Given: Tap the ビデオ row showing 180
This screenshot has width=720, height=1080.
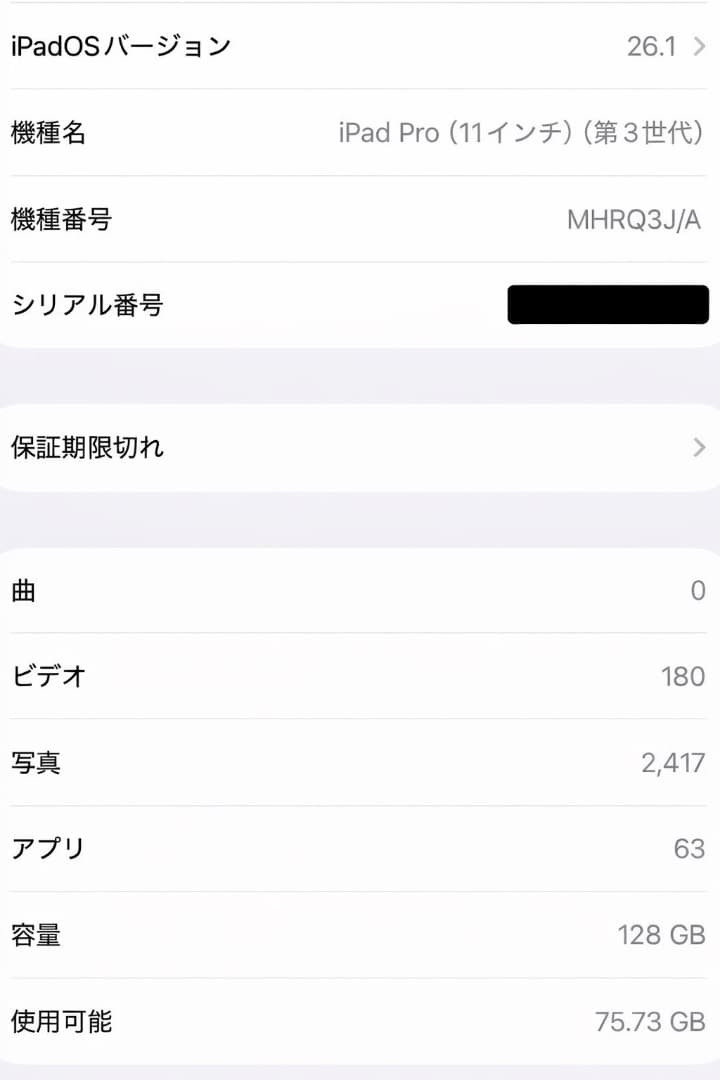Looking at the screenshot, I should 360,676.
